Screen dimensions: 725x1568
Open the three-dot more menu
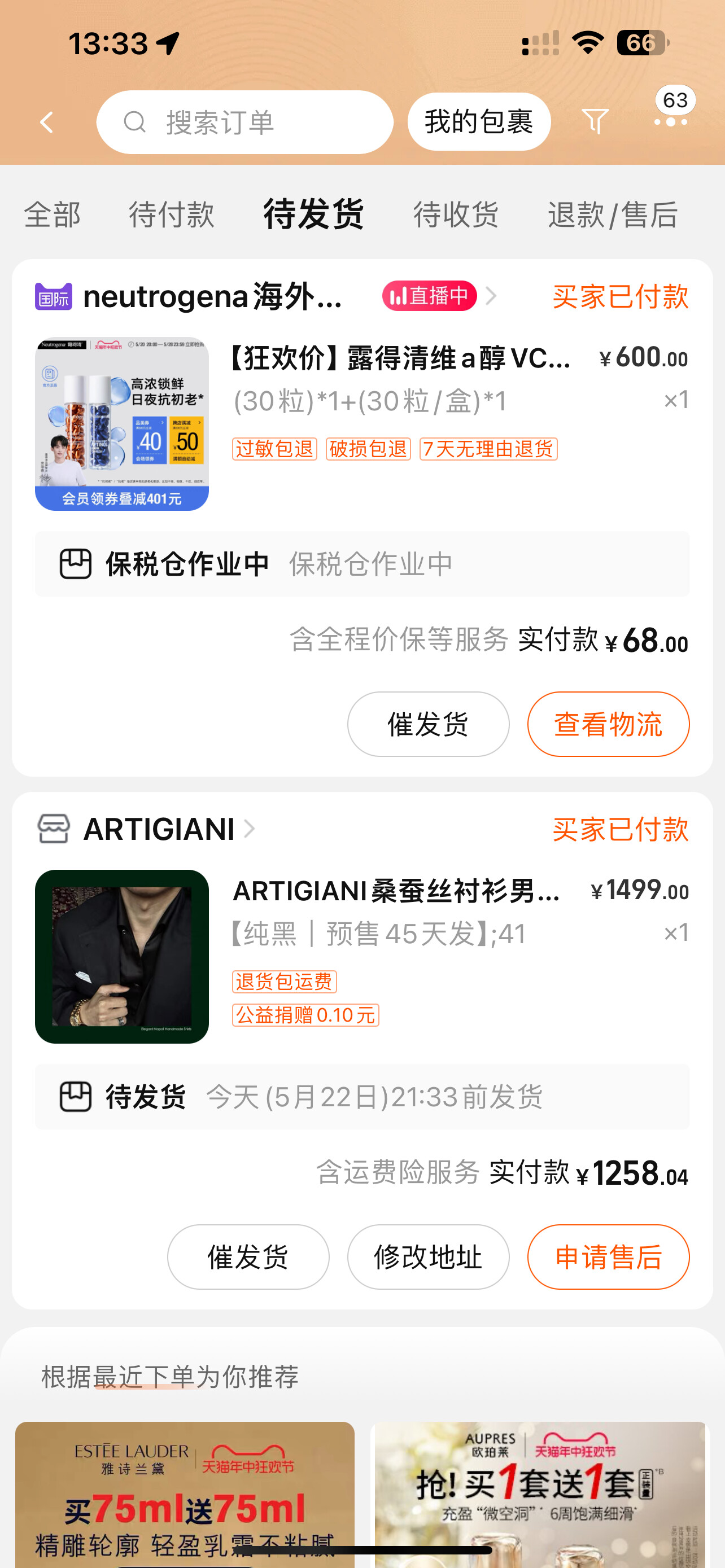click(670, 122)
